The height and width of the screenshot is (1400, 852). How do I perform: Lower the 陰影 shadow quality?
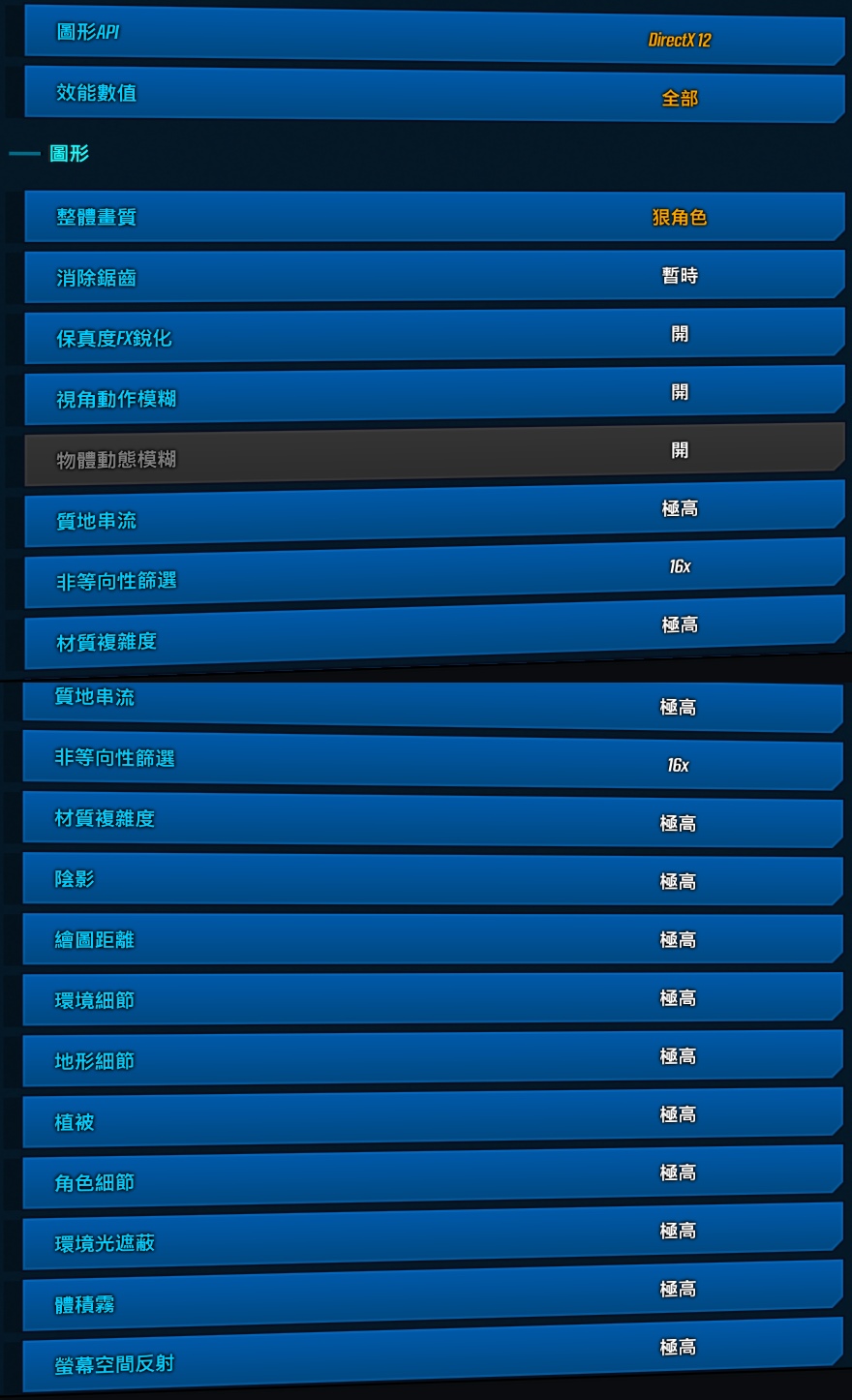coord(426,876)
